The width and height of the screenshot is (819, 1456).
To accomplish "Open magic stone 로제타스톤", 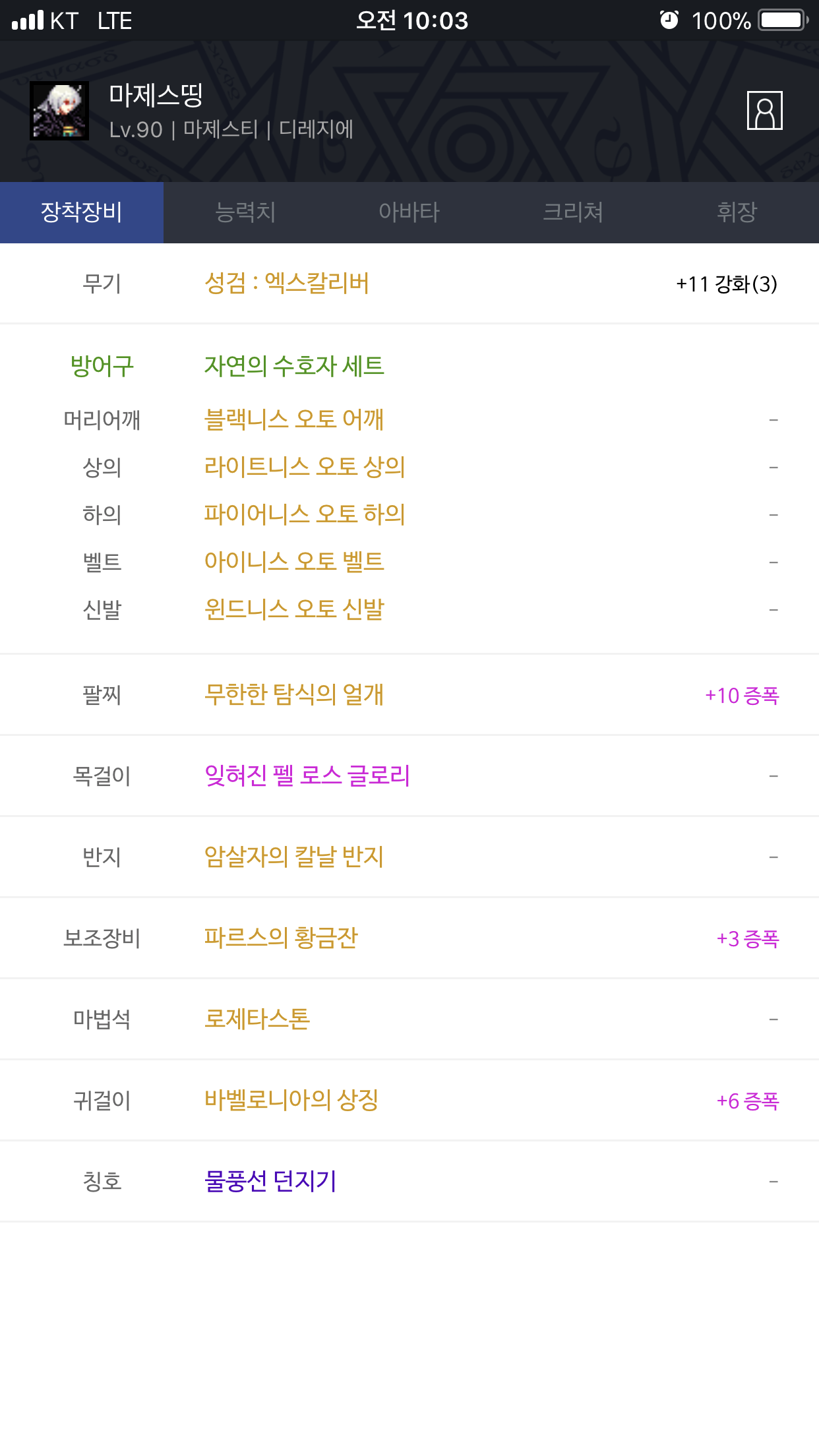I will tap(257, 1019).
